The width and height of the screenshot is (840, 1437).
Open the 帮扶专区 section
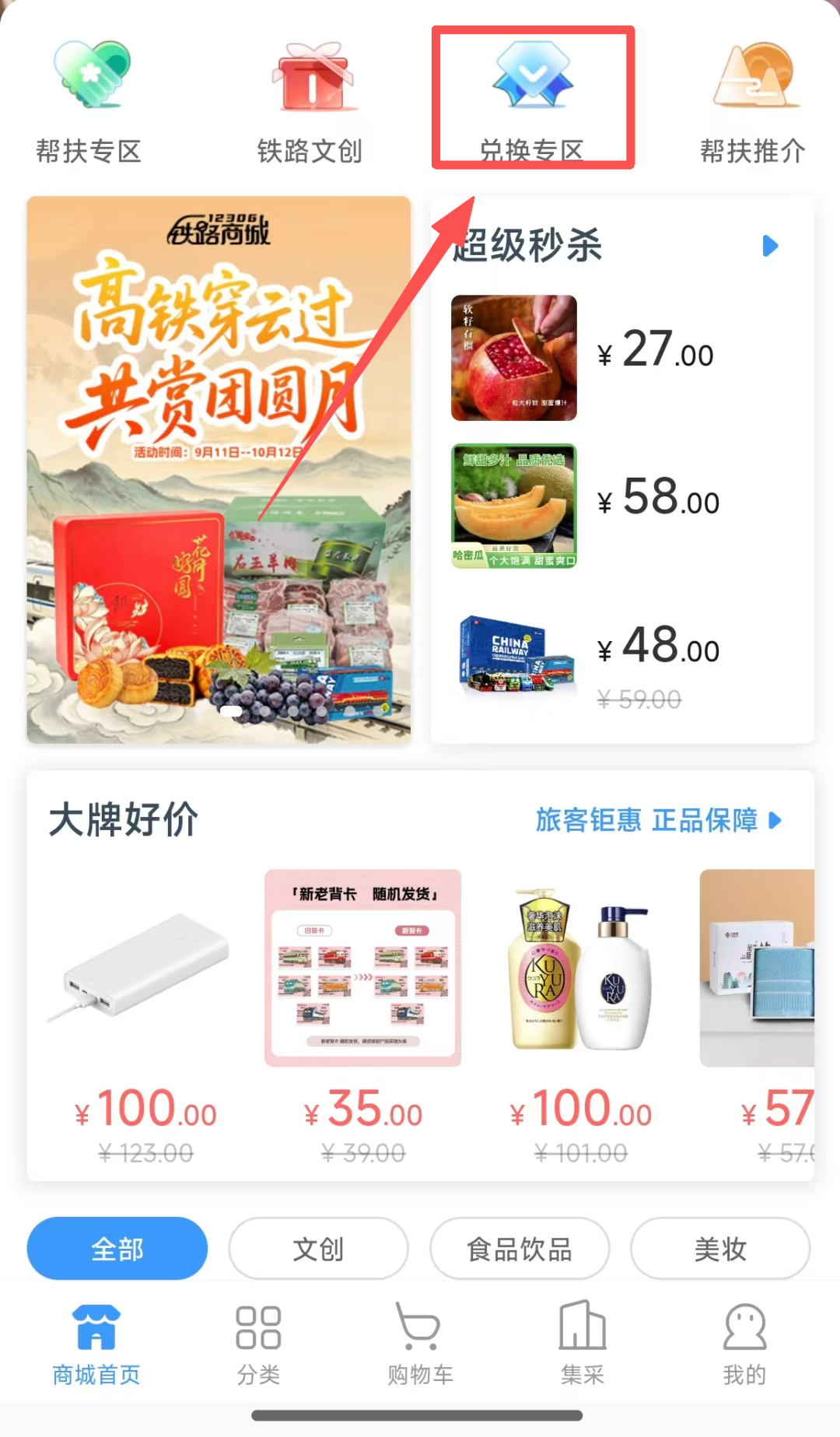[x=89, y=102]
